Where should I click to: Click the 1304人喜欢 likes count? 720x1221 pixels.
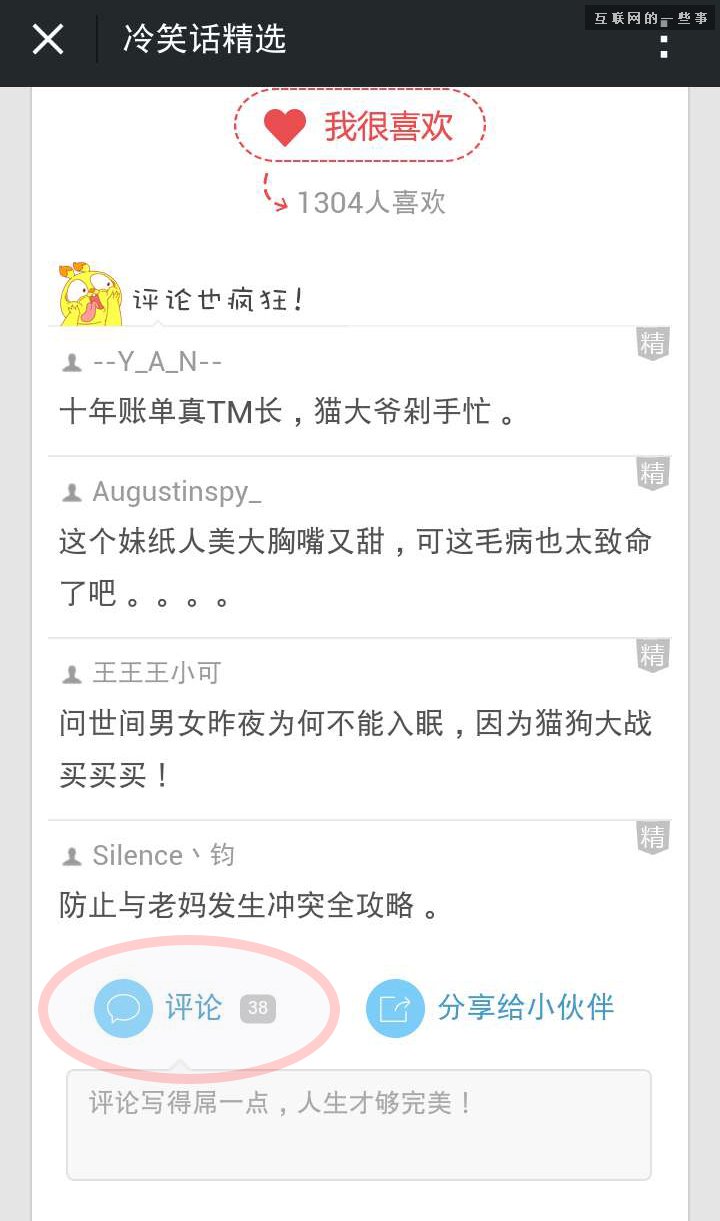point(371,202)
